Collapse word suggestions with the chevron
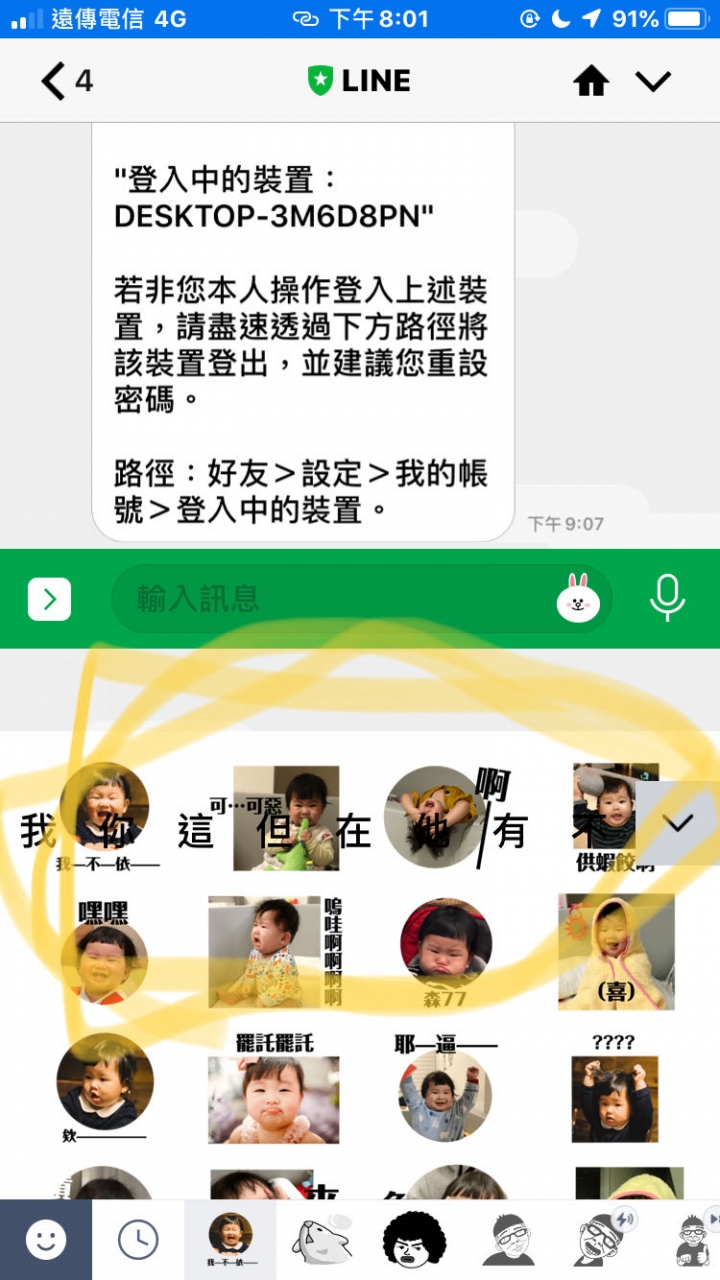The width and height of the screenshot is (720, 1280). coord(678,823)
